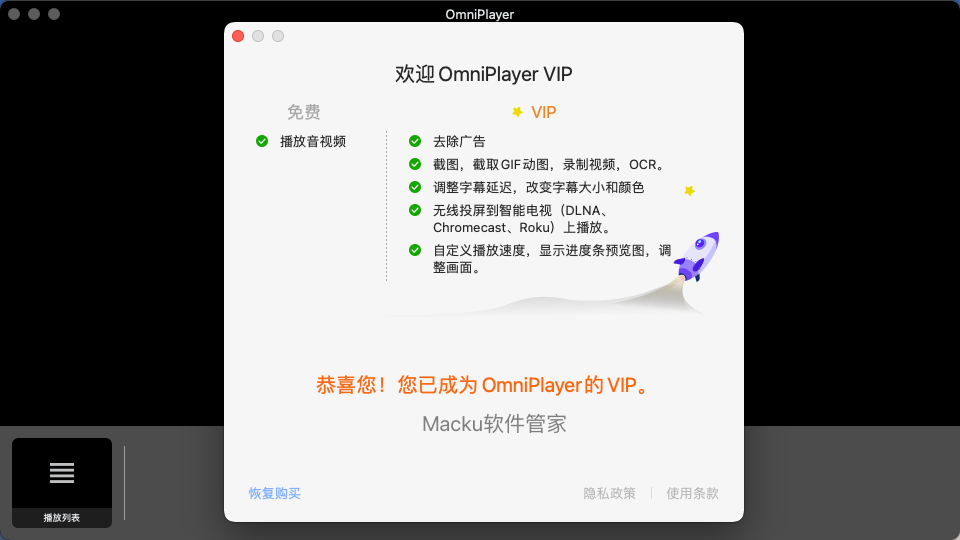Close the OmniPlayer VIP welcome dialog
The image size is (960, 540).
(x=238, y=36)
